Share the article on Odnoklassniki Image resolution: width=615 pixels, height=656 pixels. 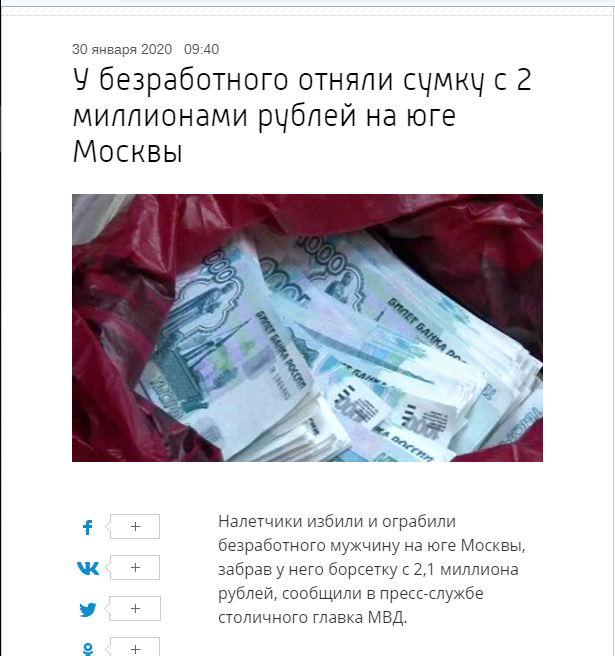88,648
